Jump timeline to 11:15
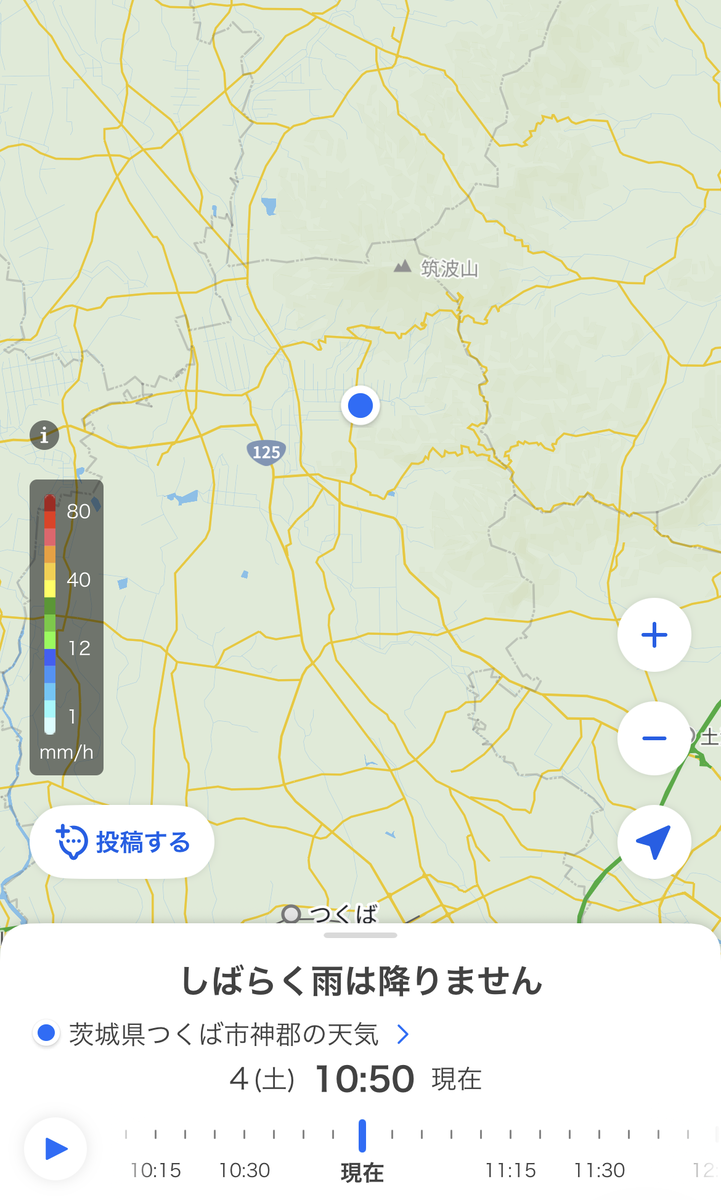721x1200 pixels. coord(510,1170)
